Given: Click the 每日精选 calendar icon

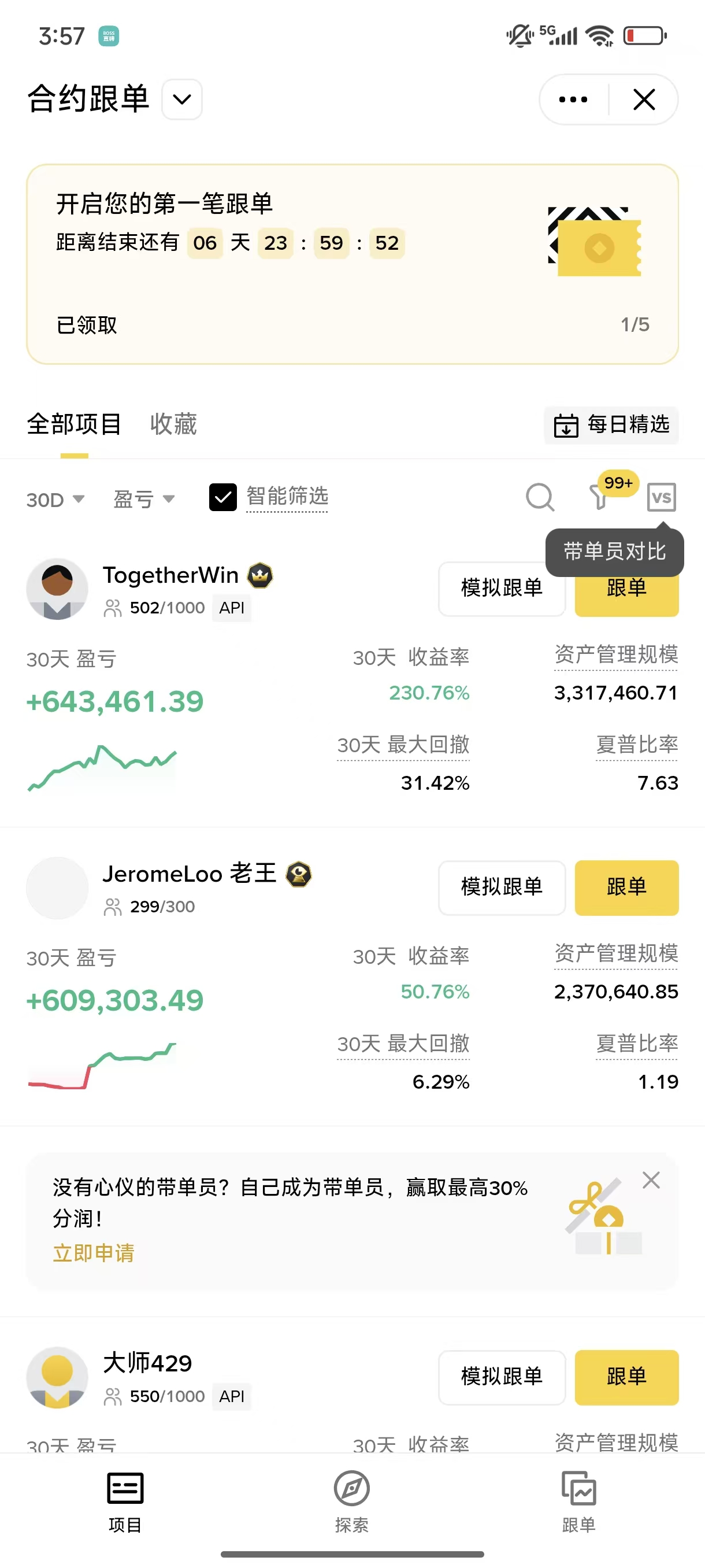Looking at the screenshot, I should tap(566, 425).
